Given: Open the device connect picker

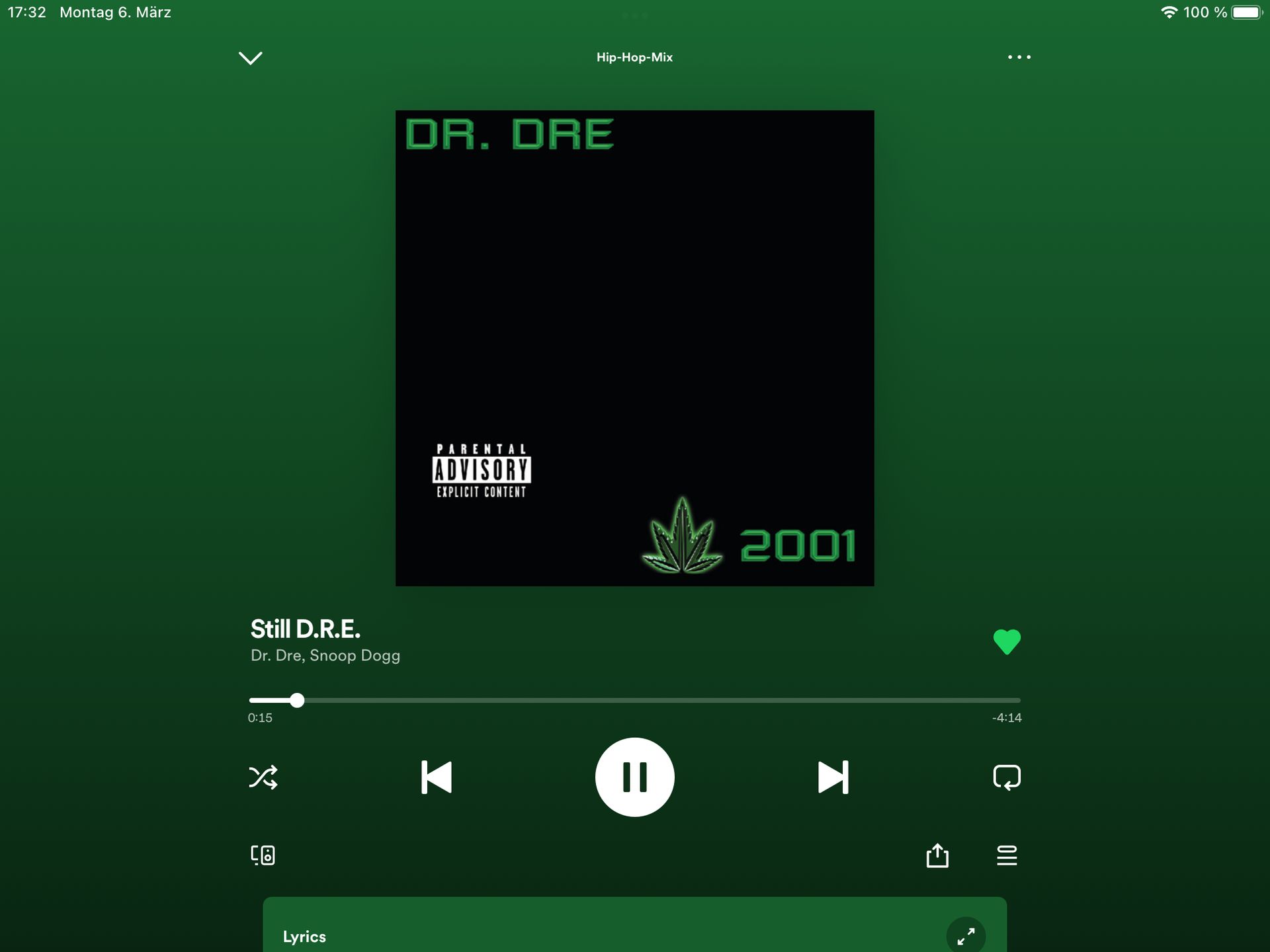Looking at the screenshot, I should 263,855.
